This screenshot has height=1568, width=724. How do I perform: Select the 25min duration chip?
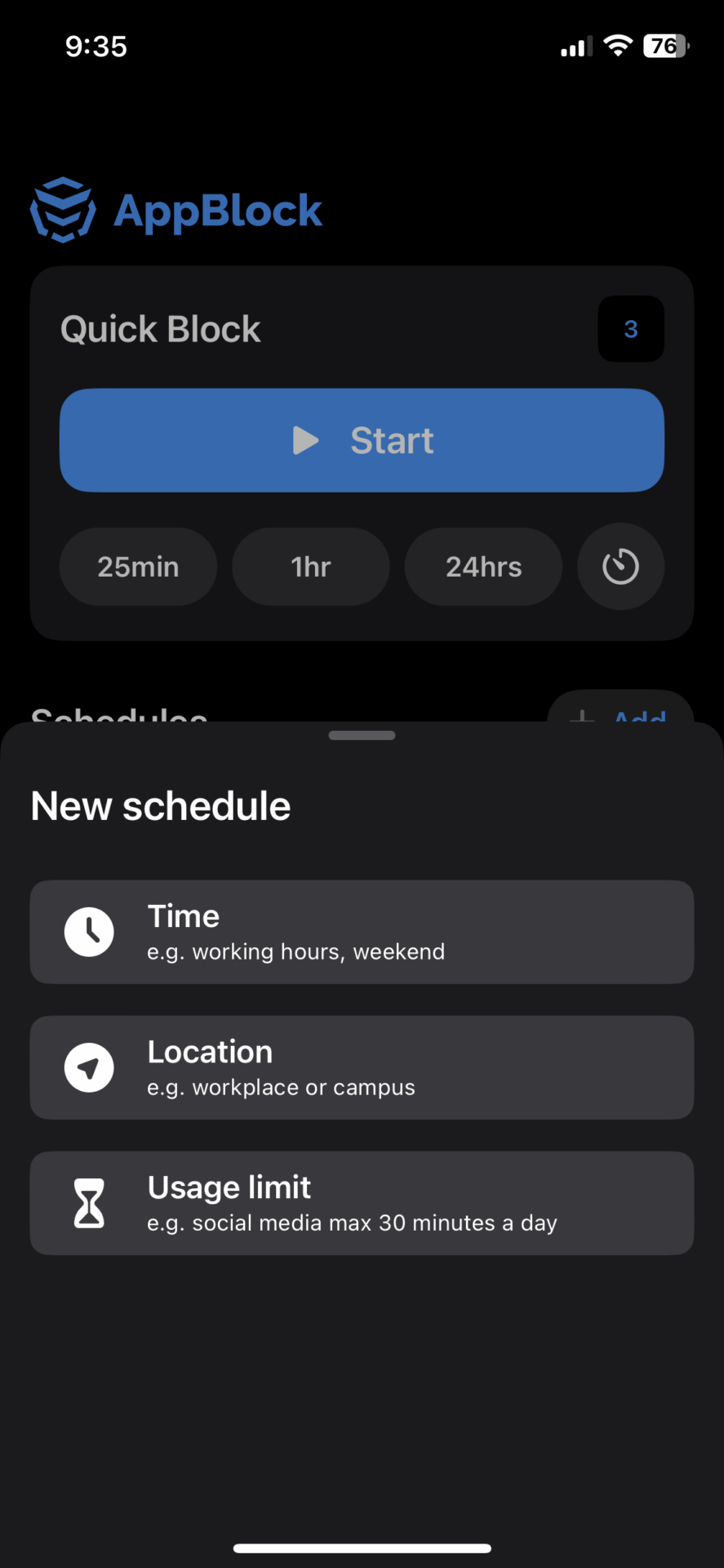138,566
